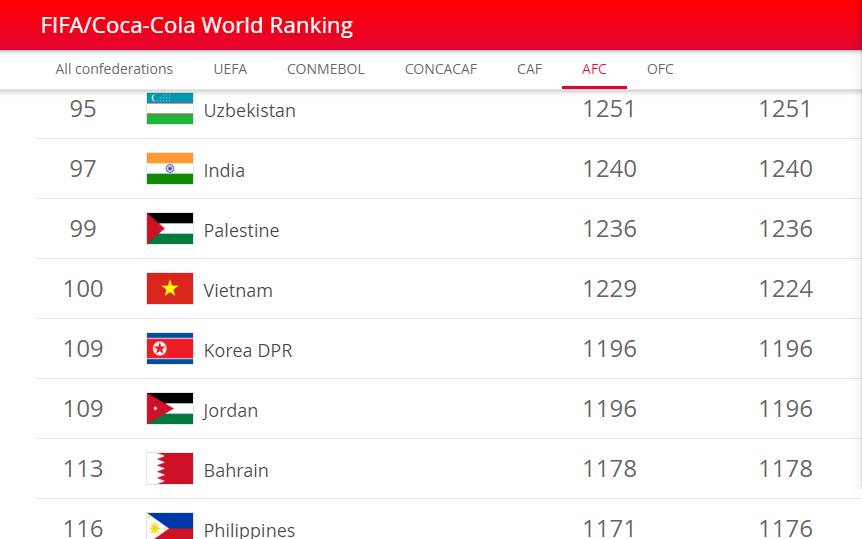View the OFC tab

tap(660, 69)
